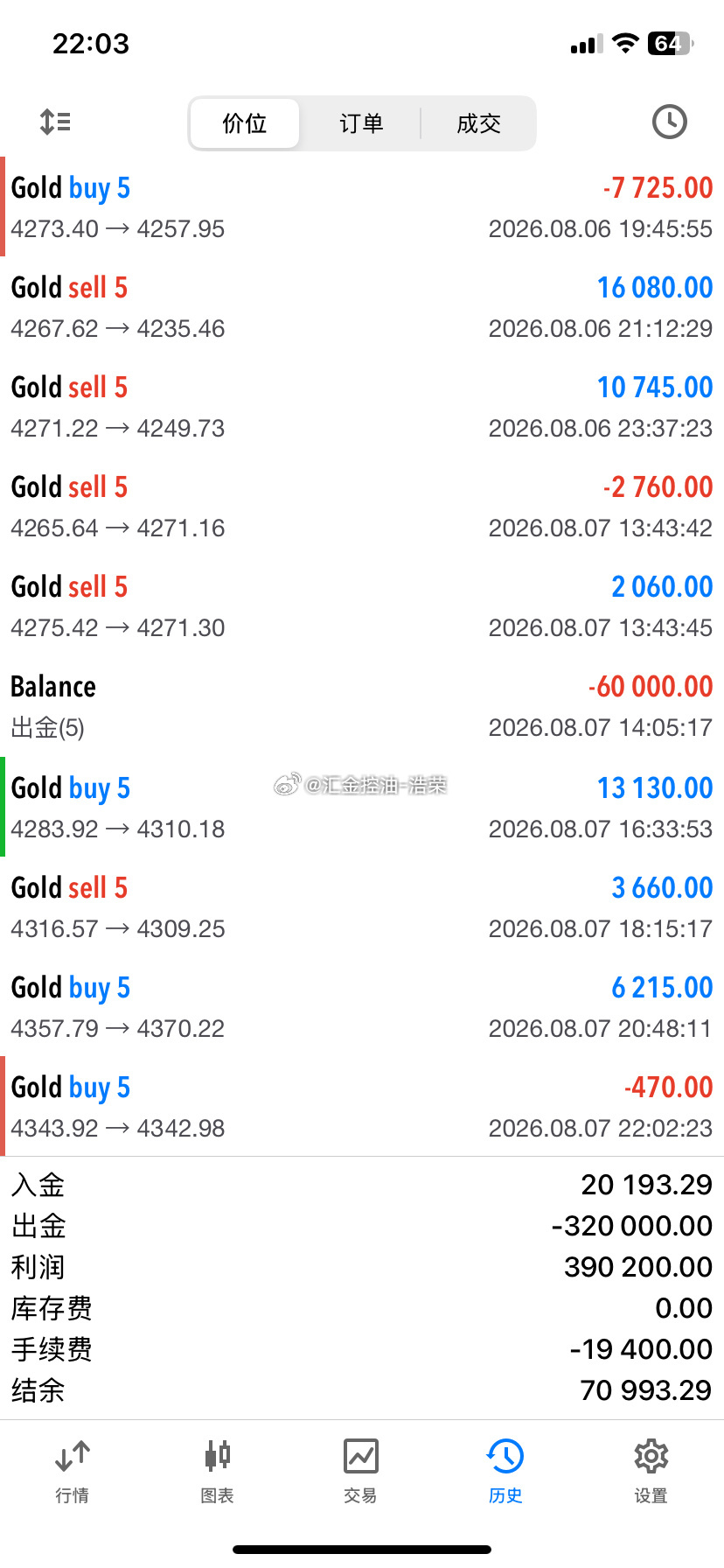Expand Gold buy trade with 6 215.00 profit
This screenshot has width=724, height=1568.
click(362, 1005)
